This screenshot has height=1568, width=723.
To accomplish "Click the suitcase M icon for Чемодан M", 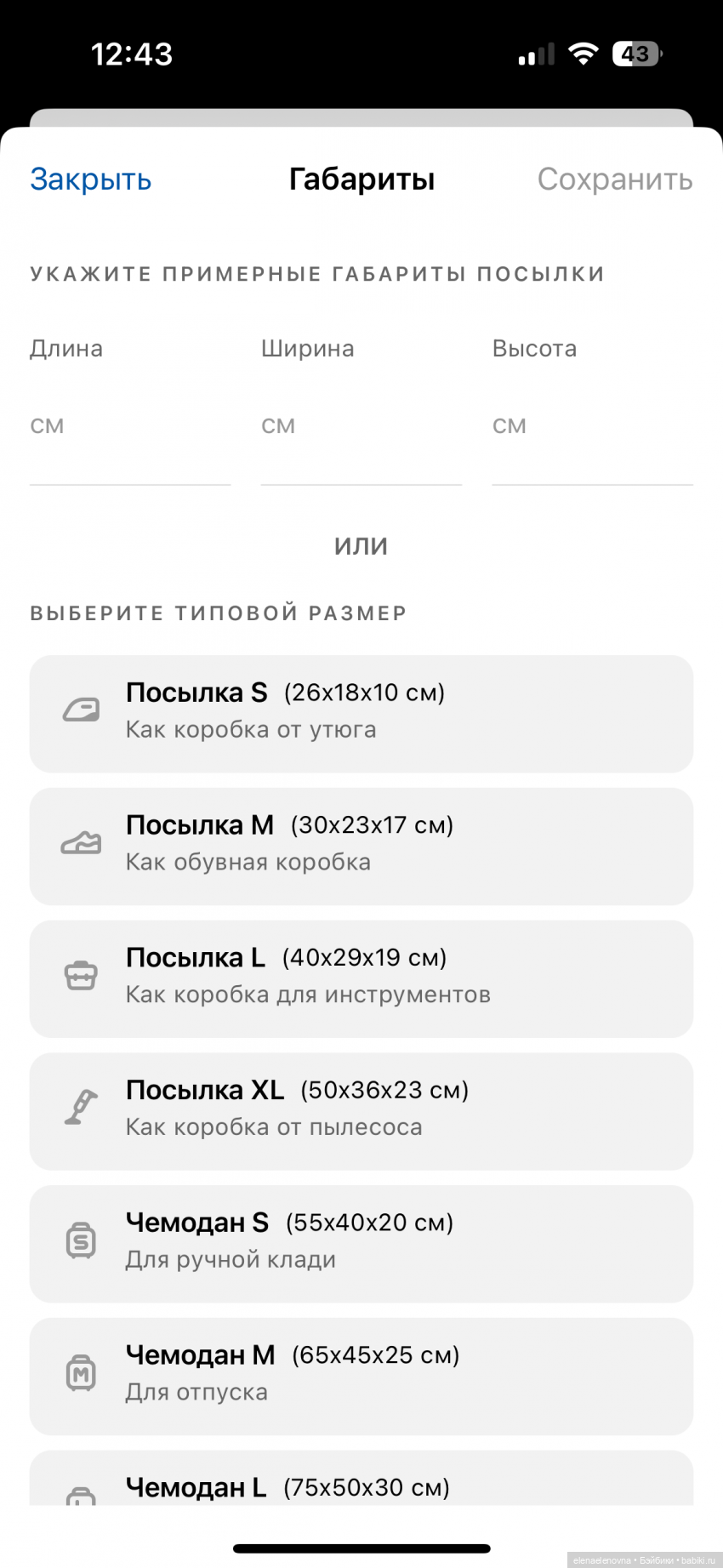I will pyautogui.click(x=81, y=1372).
